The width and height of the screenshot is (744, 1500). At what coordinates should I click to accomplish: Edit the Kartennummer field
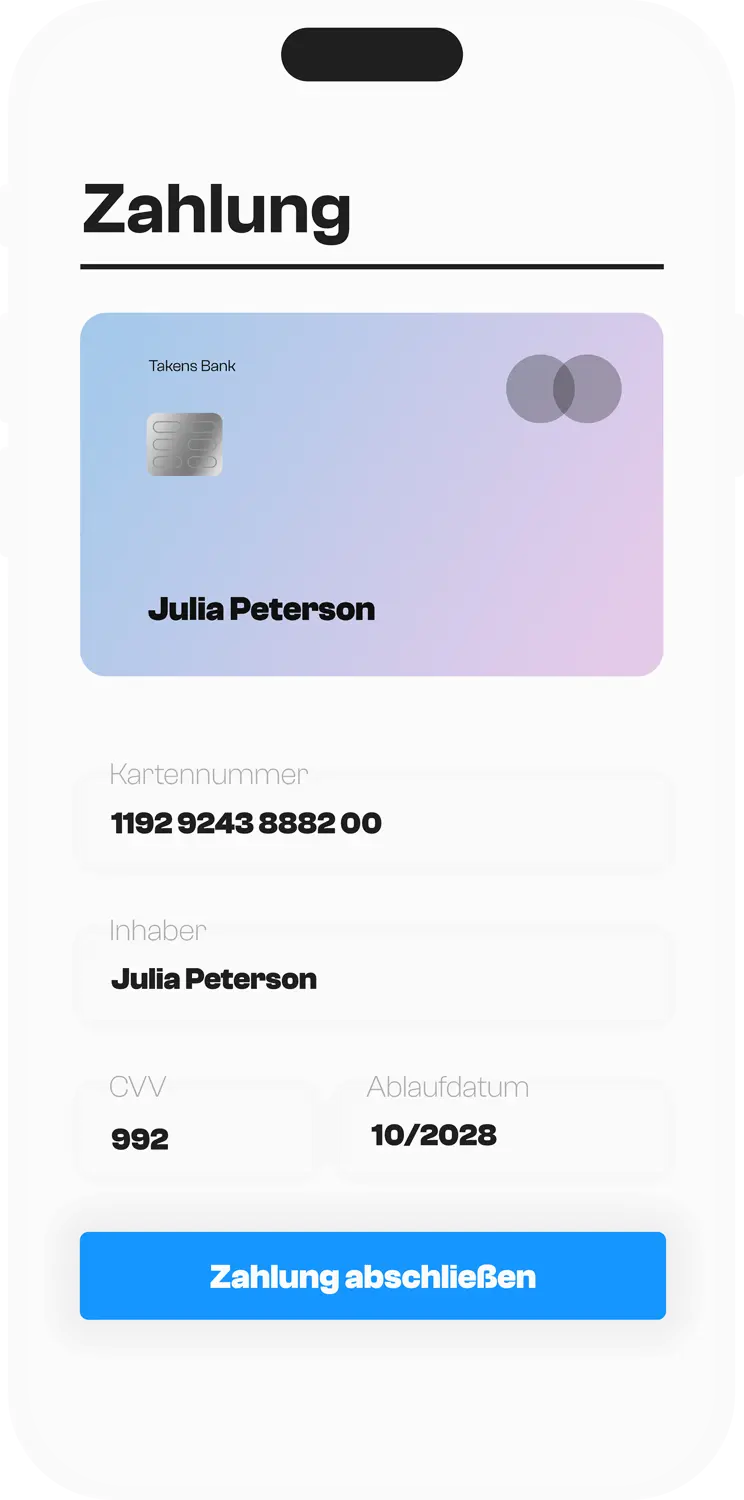(372, 823)
